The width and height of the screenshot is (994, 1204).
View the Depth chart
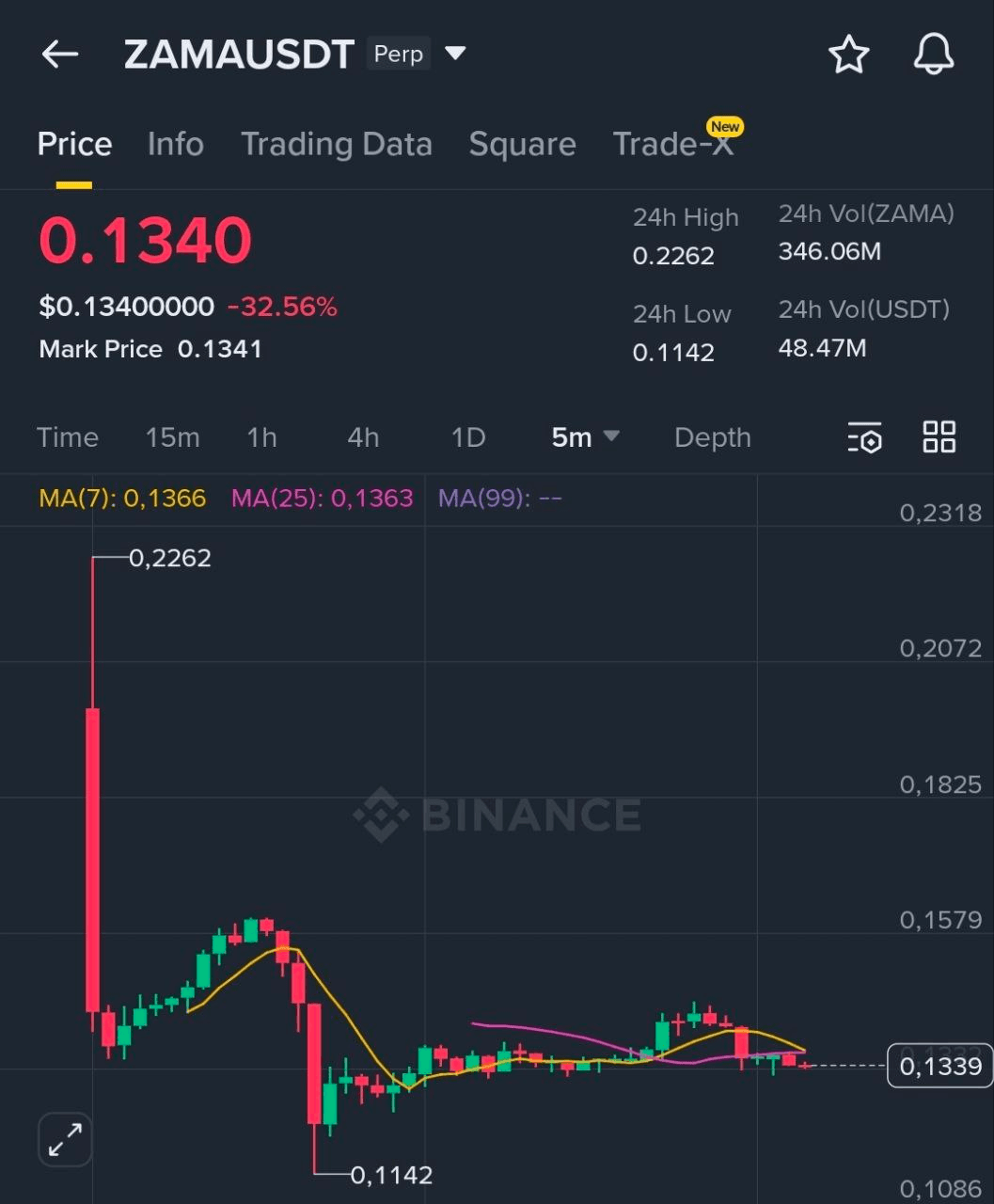coord(712,437)
